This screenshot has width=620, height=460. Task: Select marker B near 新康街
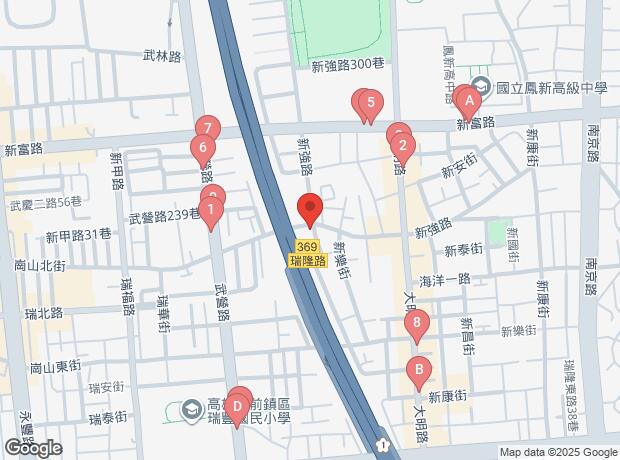[x=419, y=372]
